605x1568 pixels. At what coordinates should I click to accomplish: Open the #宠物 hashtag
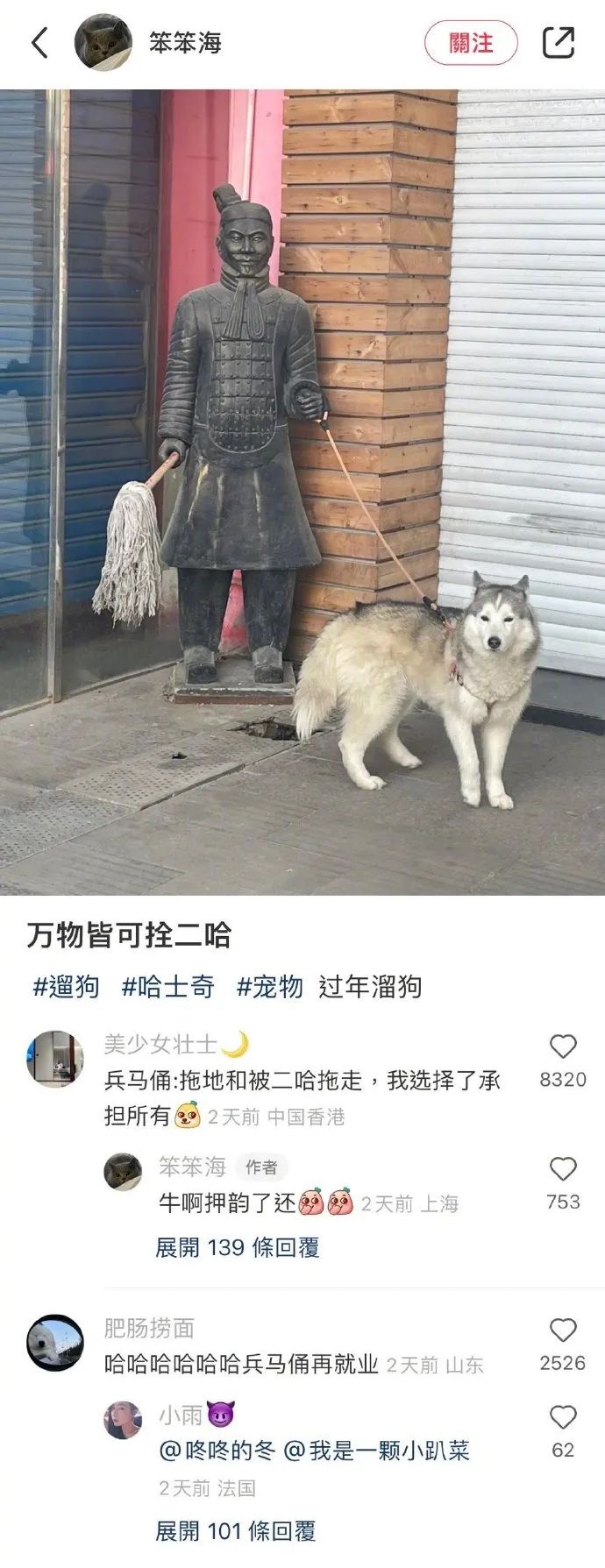(269, 987)
